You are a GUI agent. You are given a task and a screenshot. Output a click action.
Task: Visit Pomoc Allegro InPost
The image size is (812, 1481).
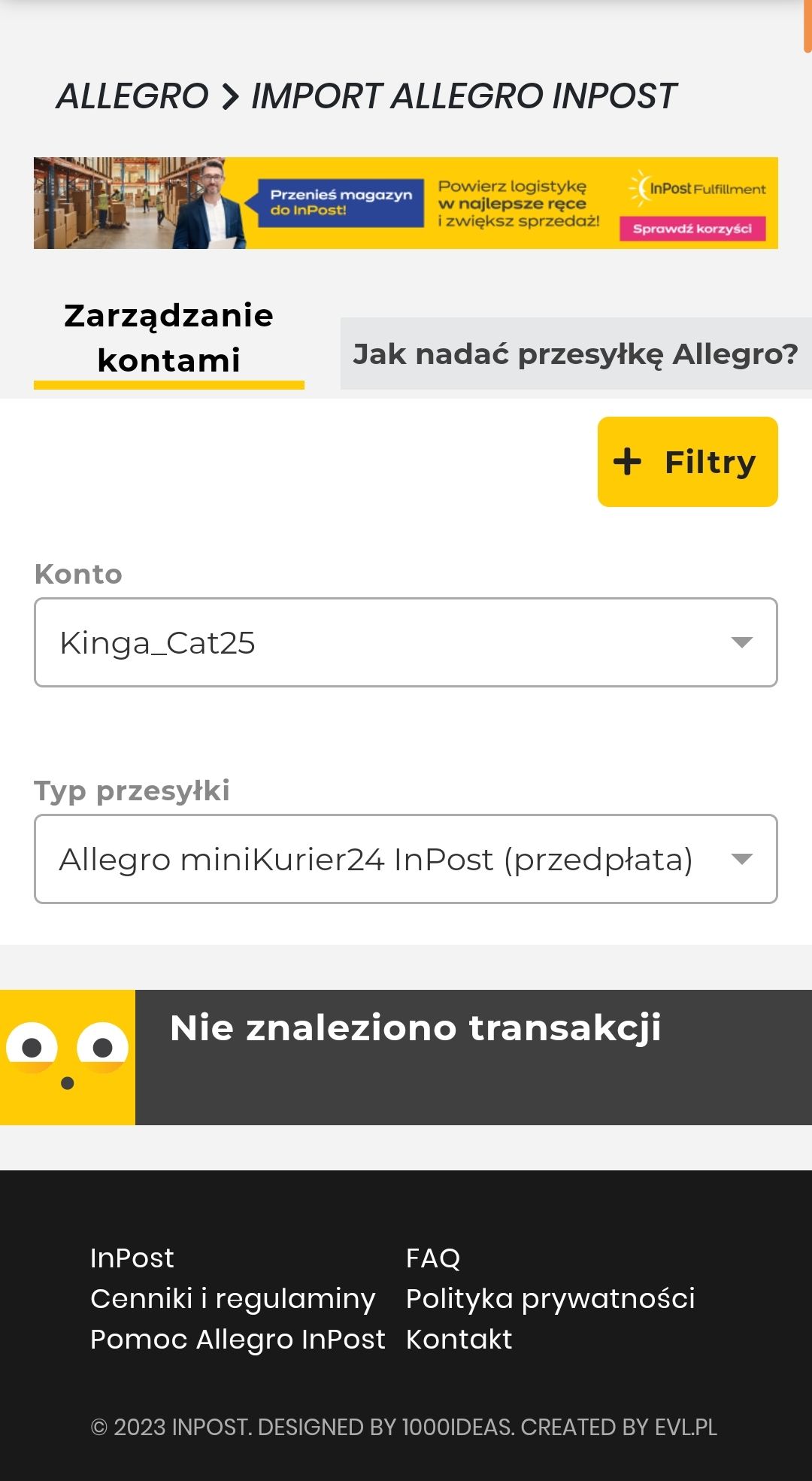point(237,1339)
